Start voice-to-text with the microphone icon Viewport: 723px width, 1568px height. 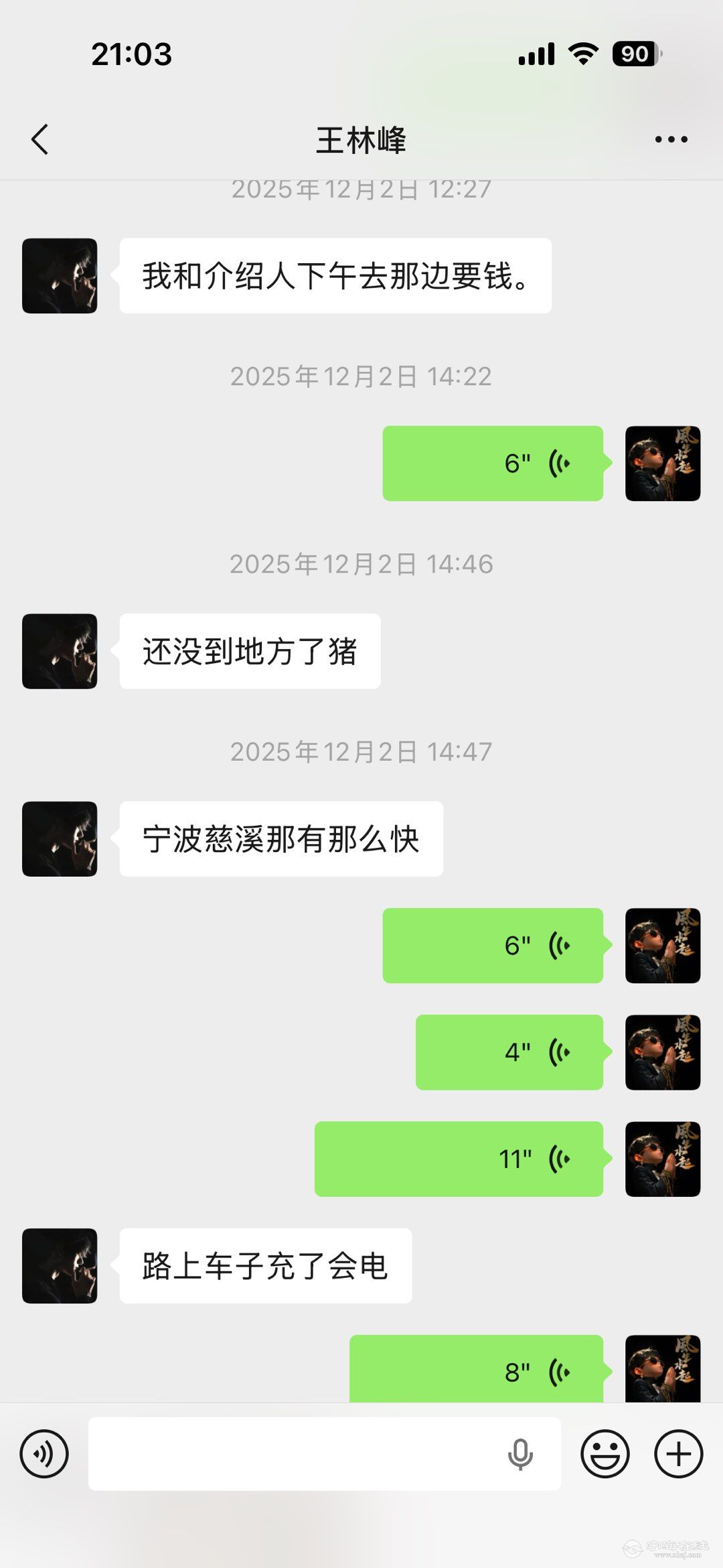[x=520, y=1453]
